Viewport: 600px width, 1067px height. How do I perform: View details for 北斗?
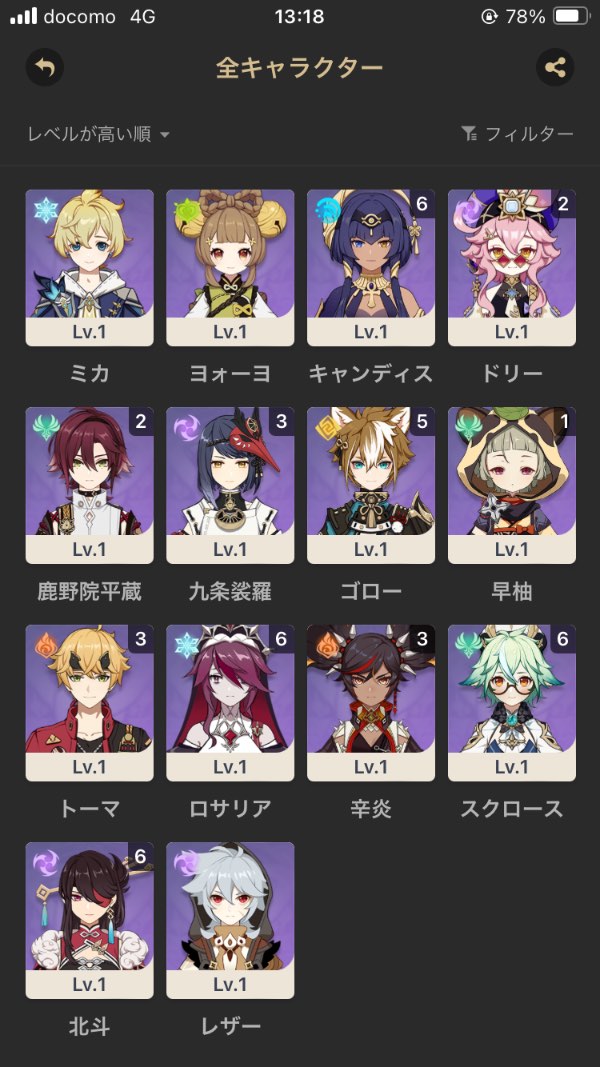click(x=90, y=919)
